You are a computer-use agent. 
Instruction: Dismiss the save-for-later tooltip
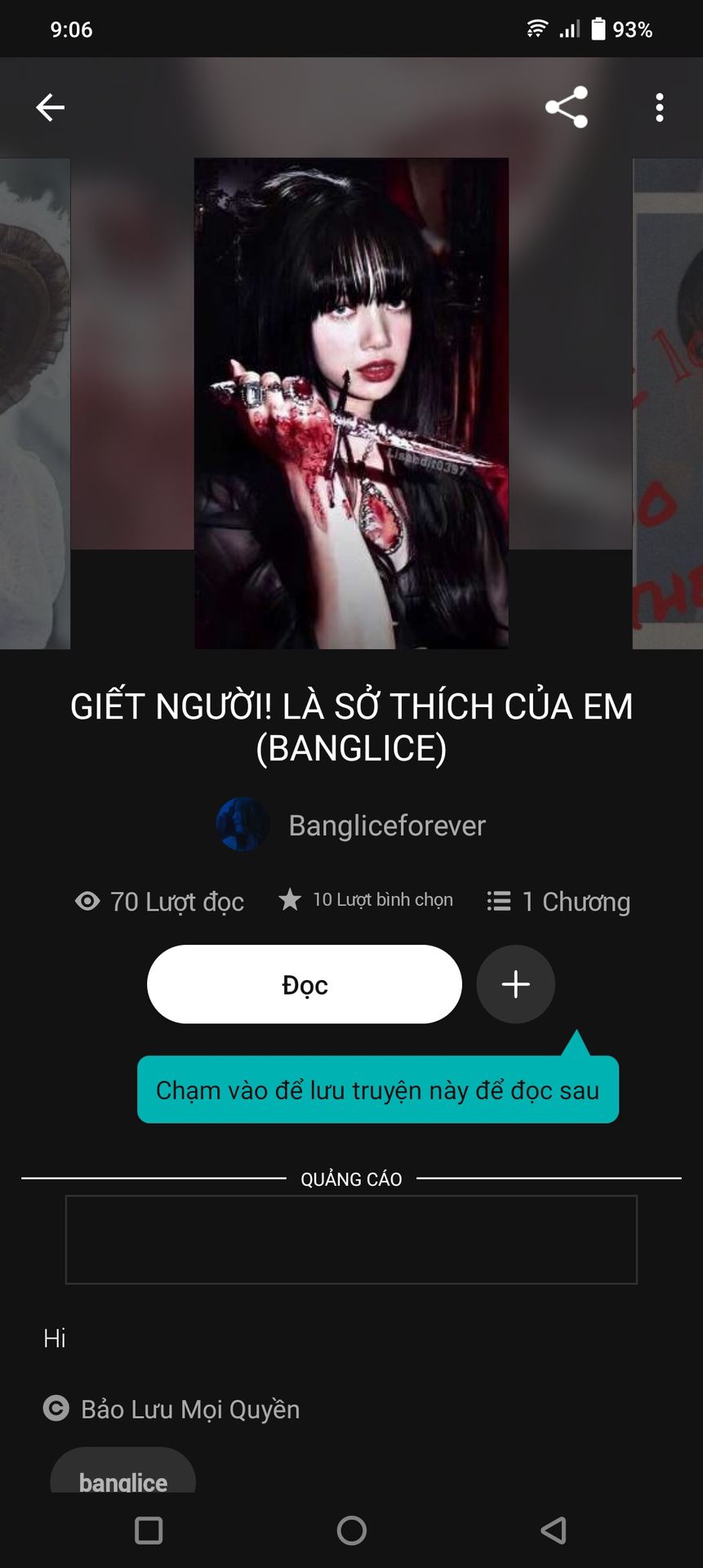[378, 1089]
